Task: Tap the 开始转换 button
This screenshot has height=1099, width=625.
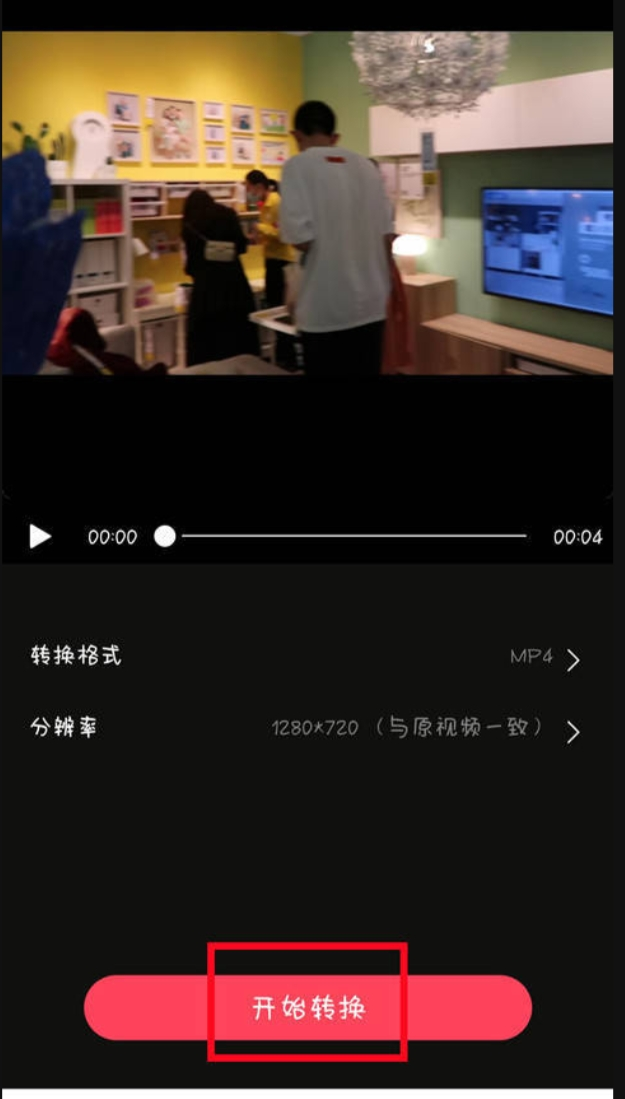Action: click(308, 1007)
